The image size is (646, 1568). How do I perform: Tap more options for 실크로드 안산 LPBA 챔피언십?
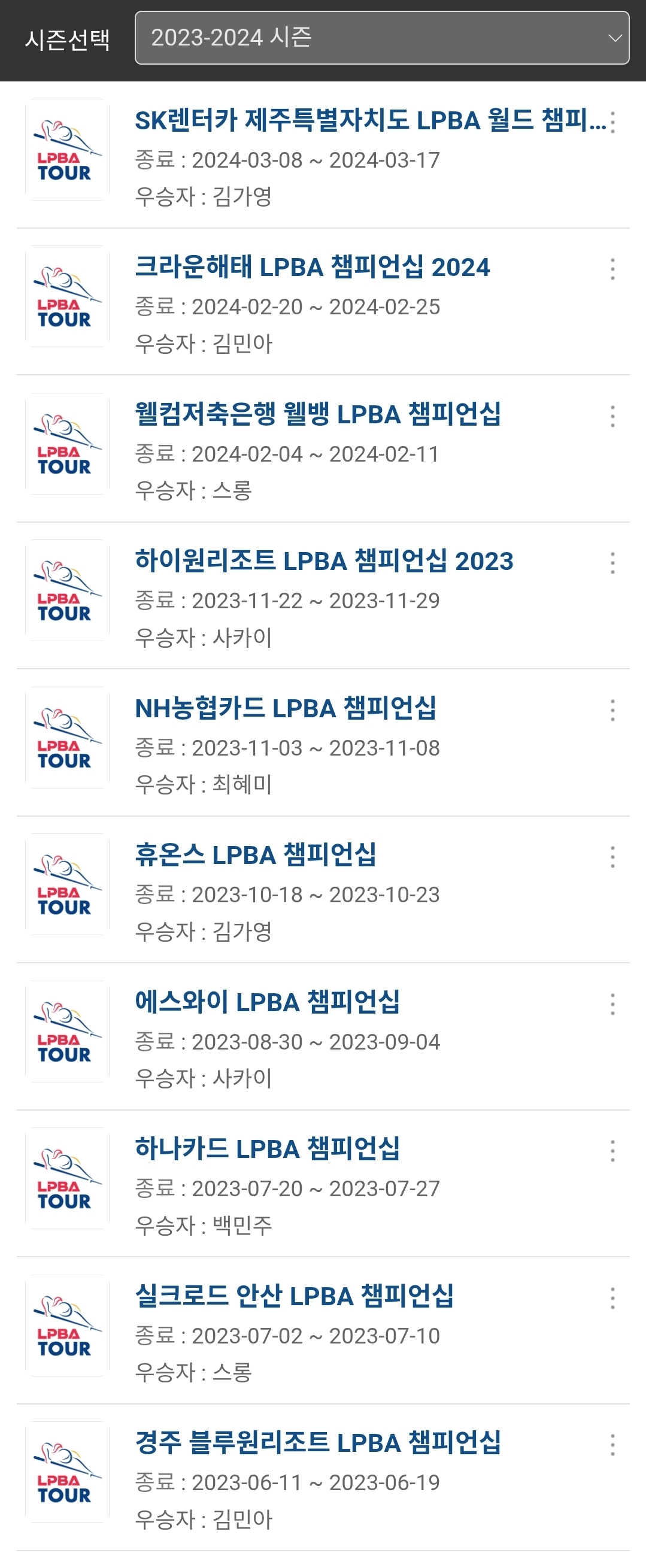pos(612,1299)
